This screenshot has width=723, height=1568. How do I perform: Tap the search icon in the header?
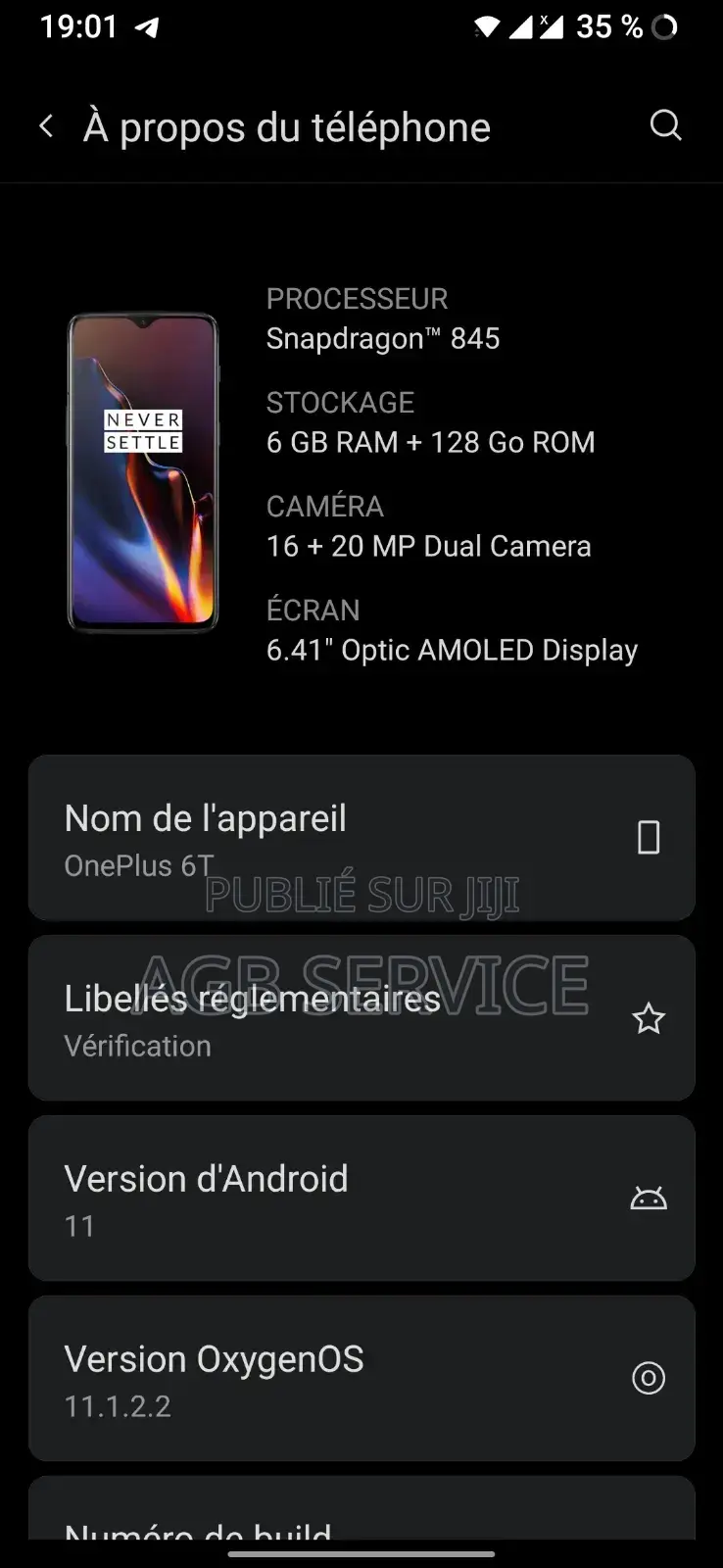(666, 125)
